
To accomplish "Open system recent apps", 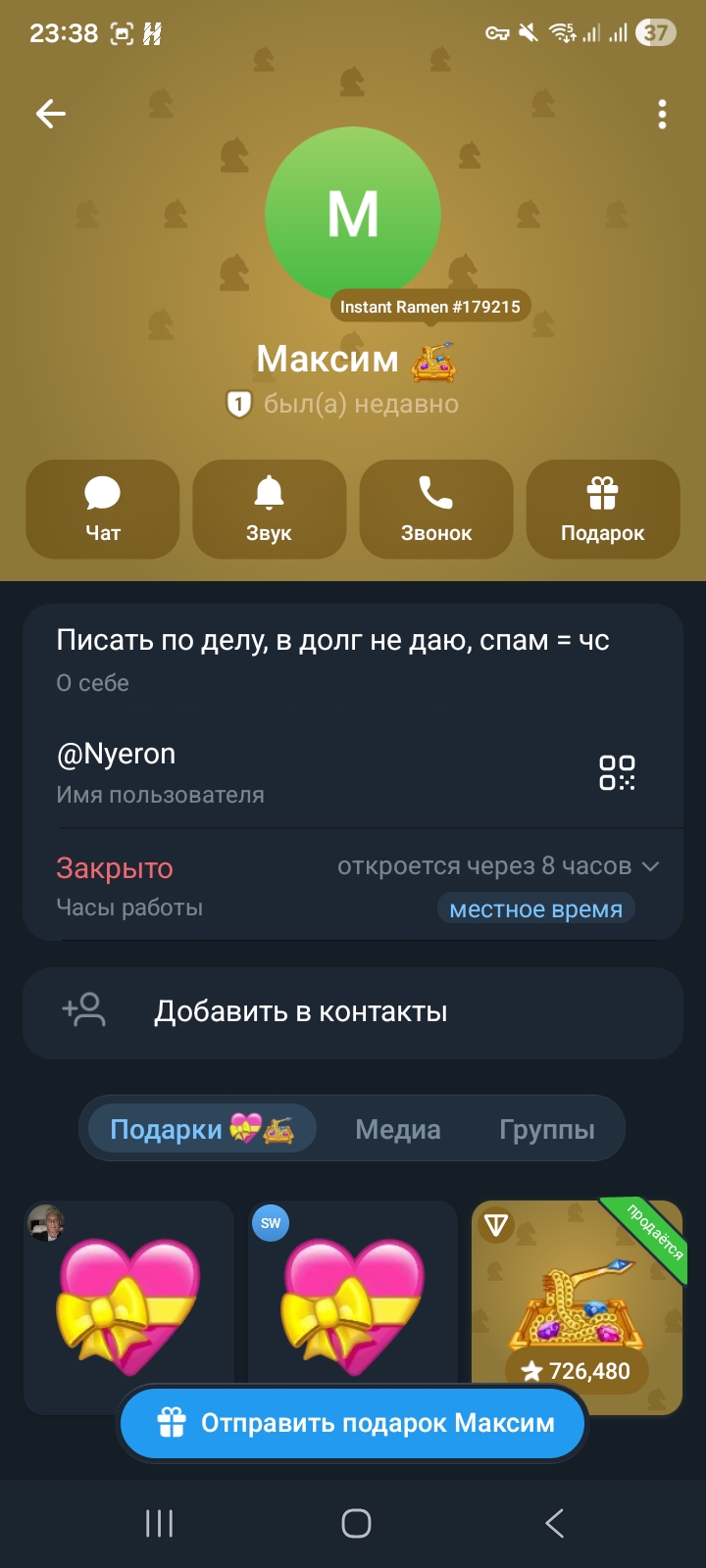I will point(159,1523).
